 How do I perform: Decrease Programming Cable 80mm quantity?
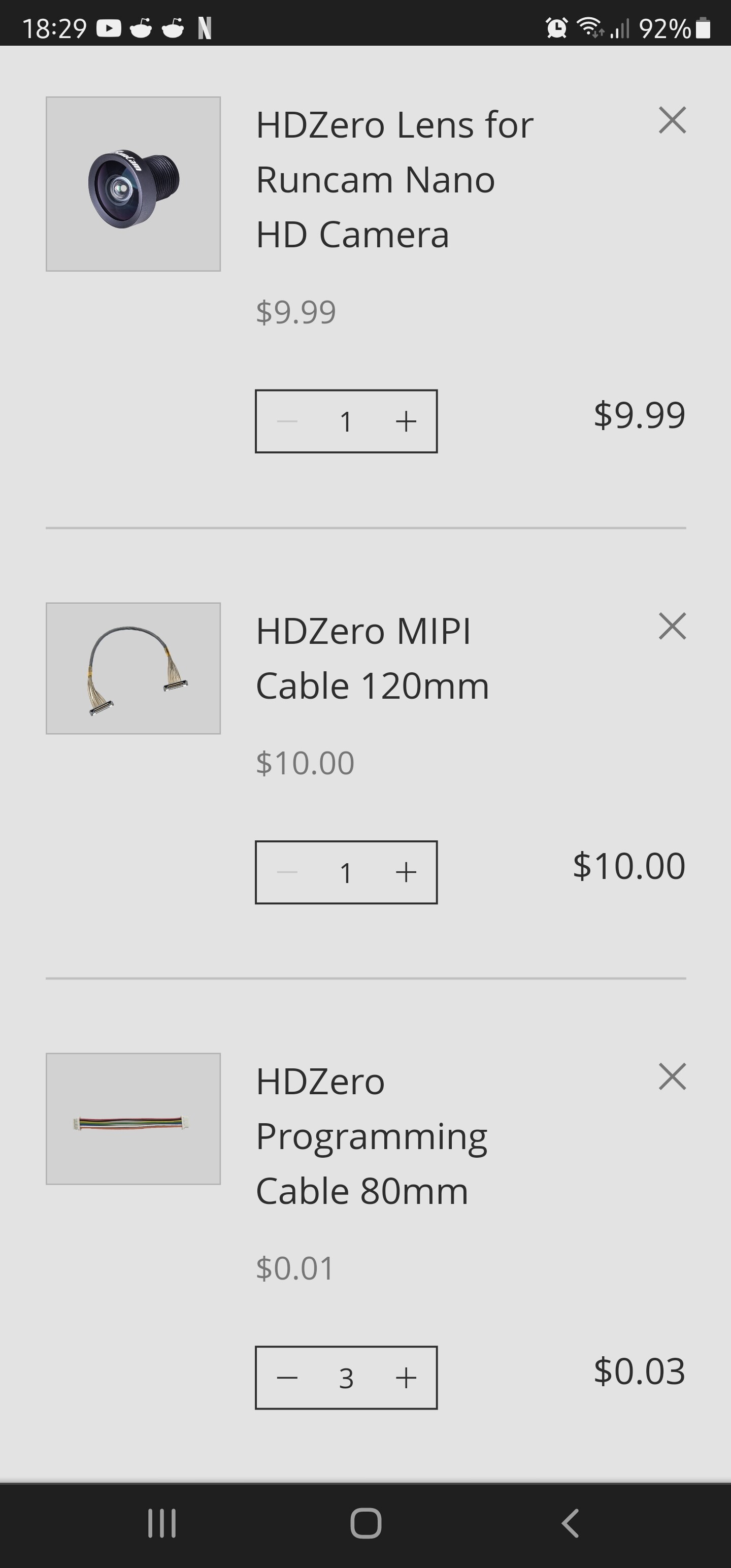point(287,1378)
